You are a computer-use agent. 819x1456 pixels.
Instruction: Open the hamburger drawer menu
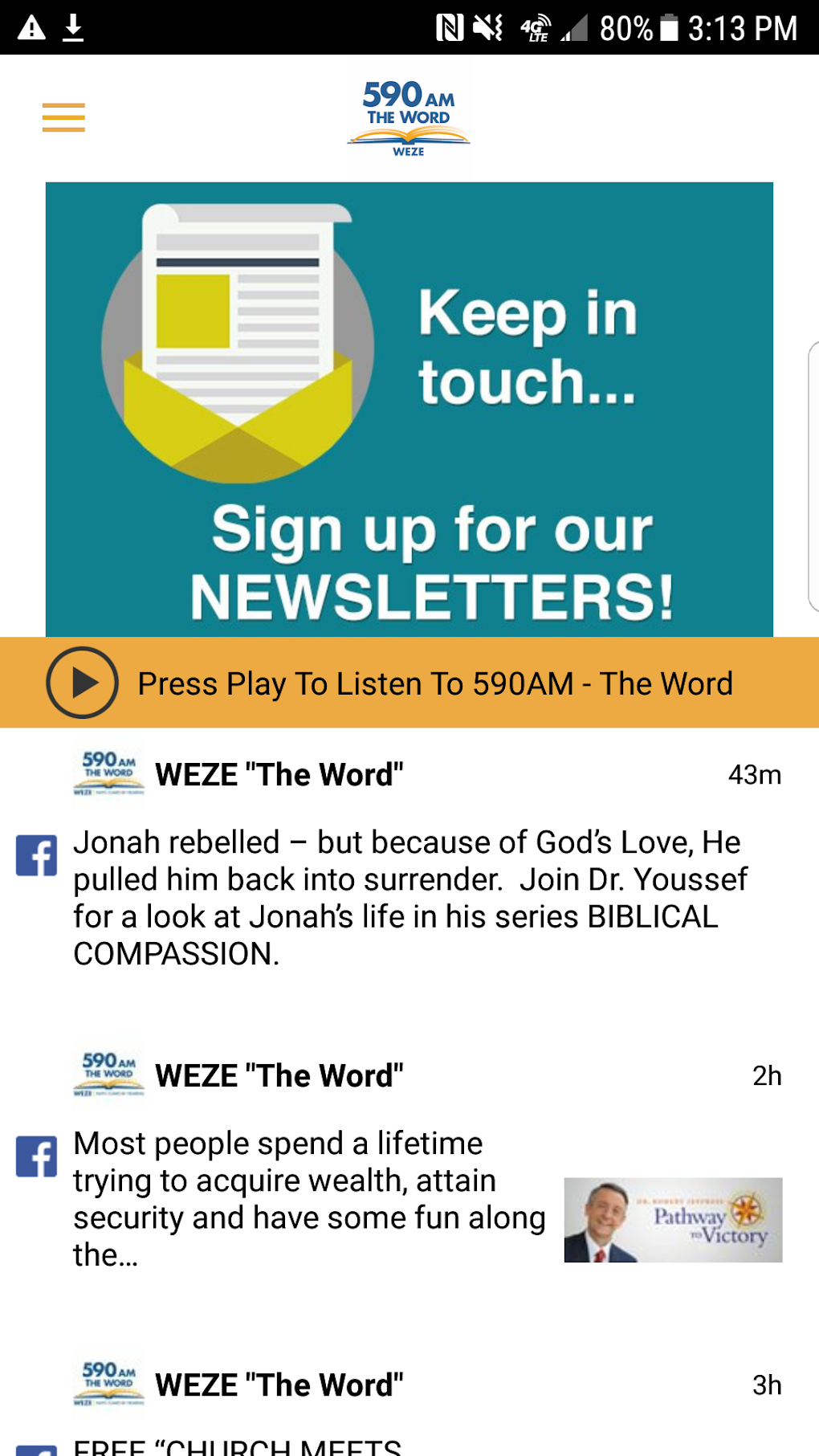pos(63,117)
